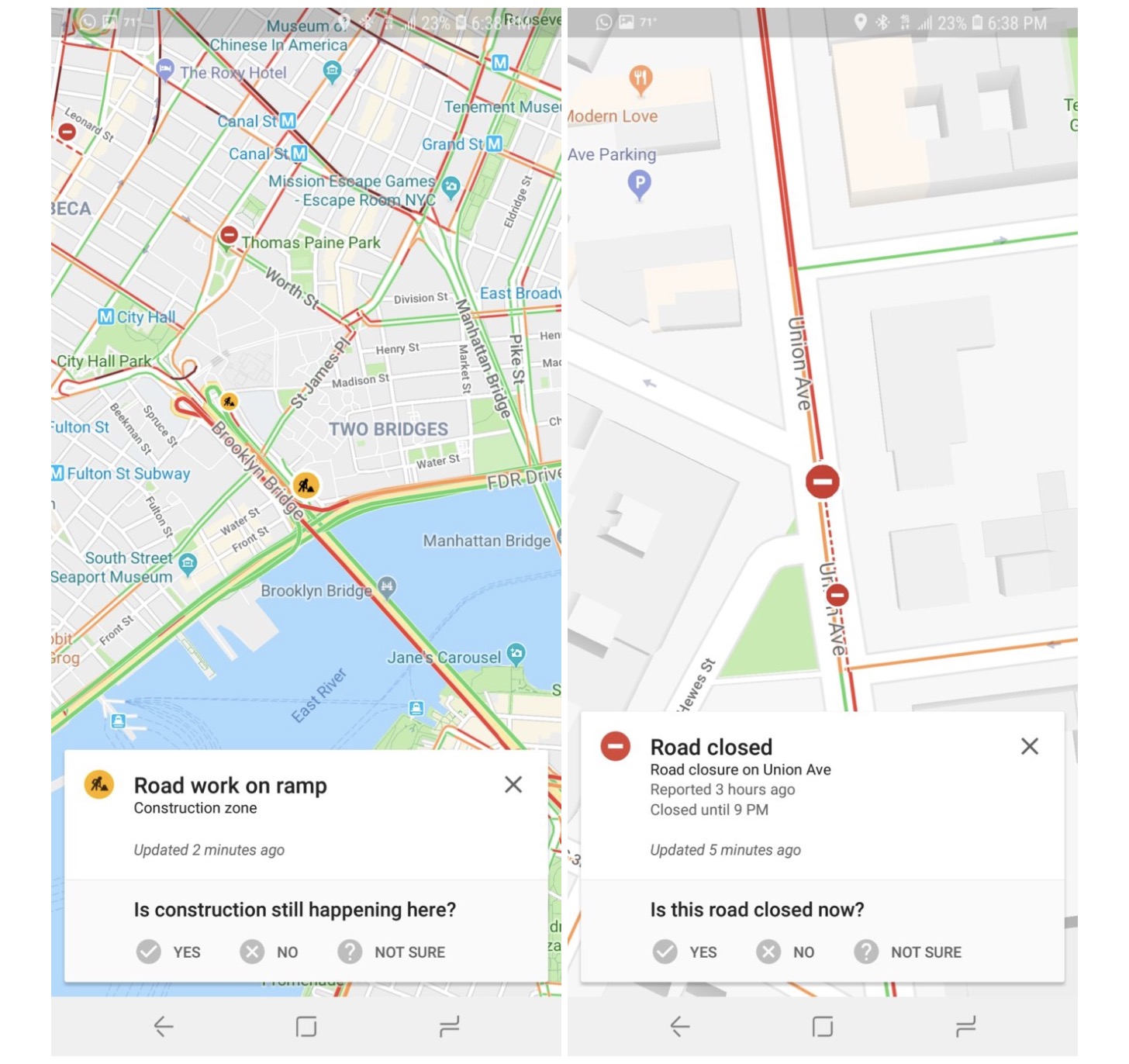1129x1064 pixels.
Task: Open The Roxy Hotel place pin
Action: click(165, 69)
